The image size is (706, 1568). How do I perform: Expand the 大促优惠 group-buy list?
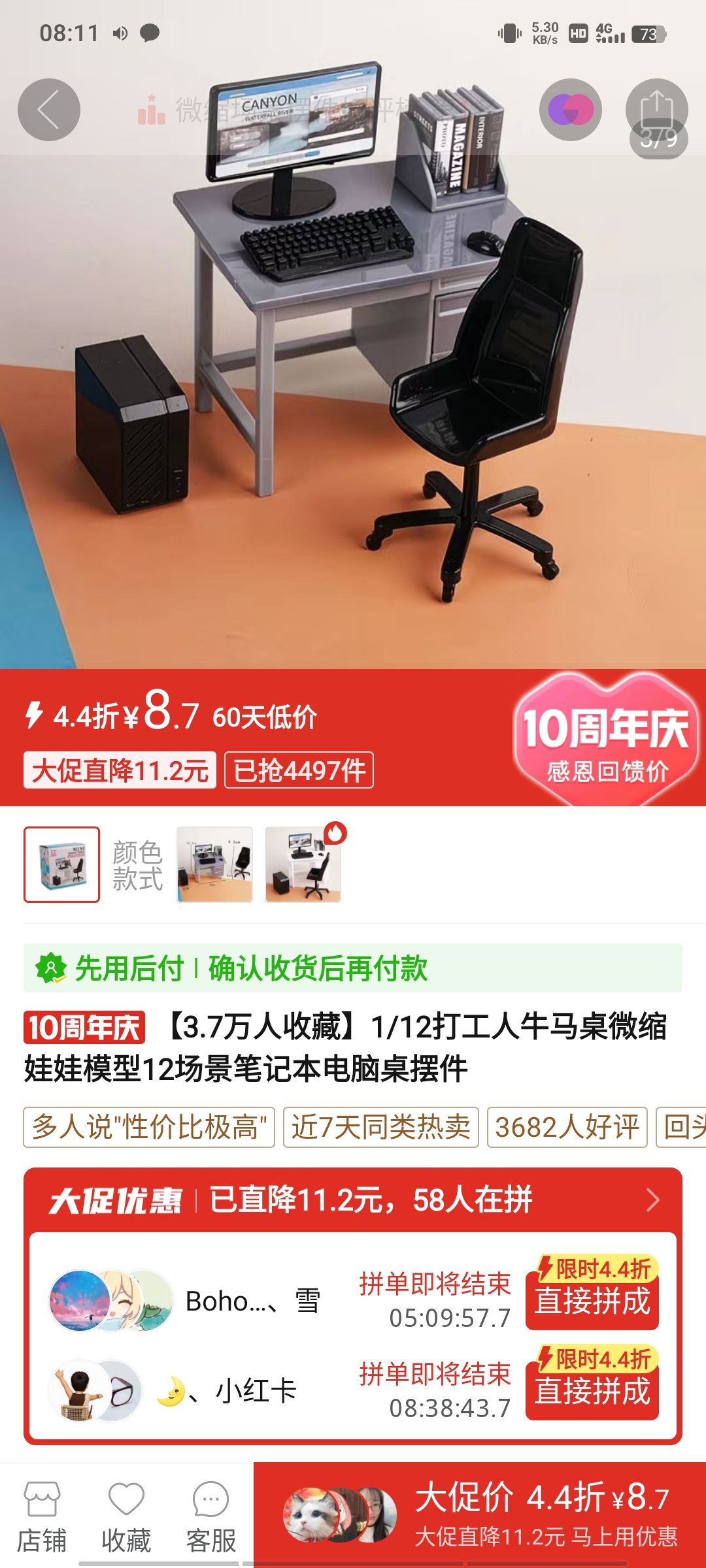[652, 1200]
